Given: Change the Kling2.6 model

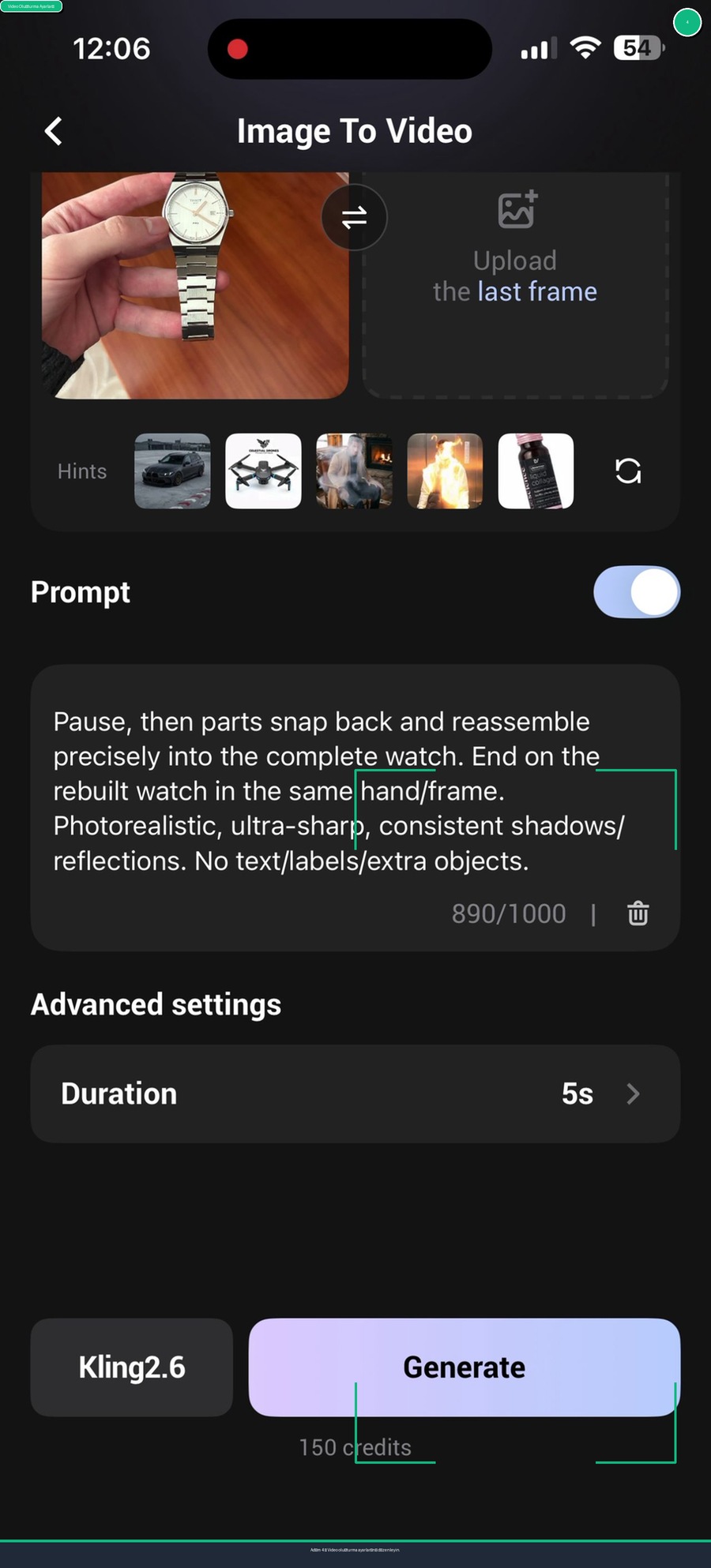Looking at the screenshot, I should [x=132, y=1367].
